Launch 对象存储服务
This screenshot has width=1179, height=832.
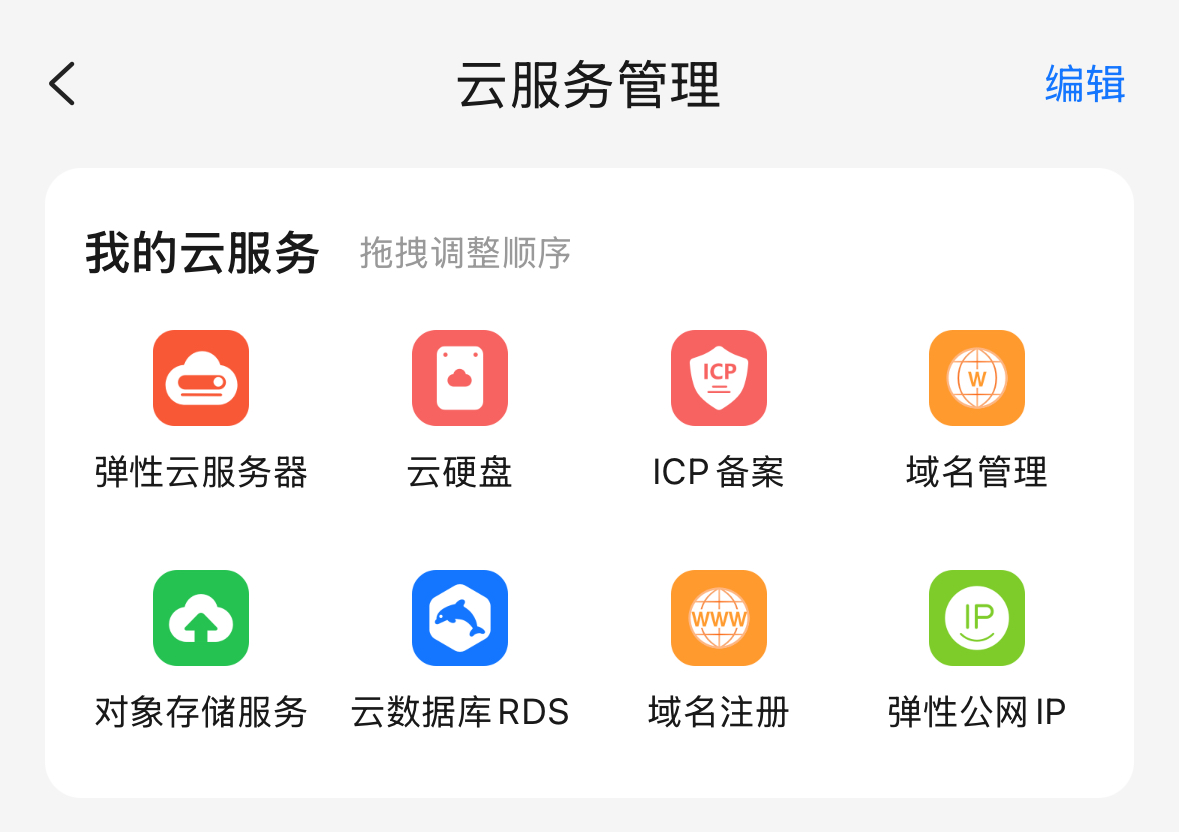point(201,618)
